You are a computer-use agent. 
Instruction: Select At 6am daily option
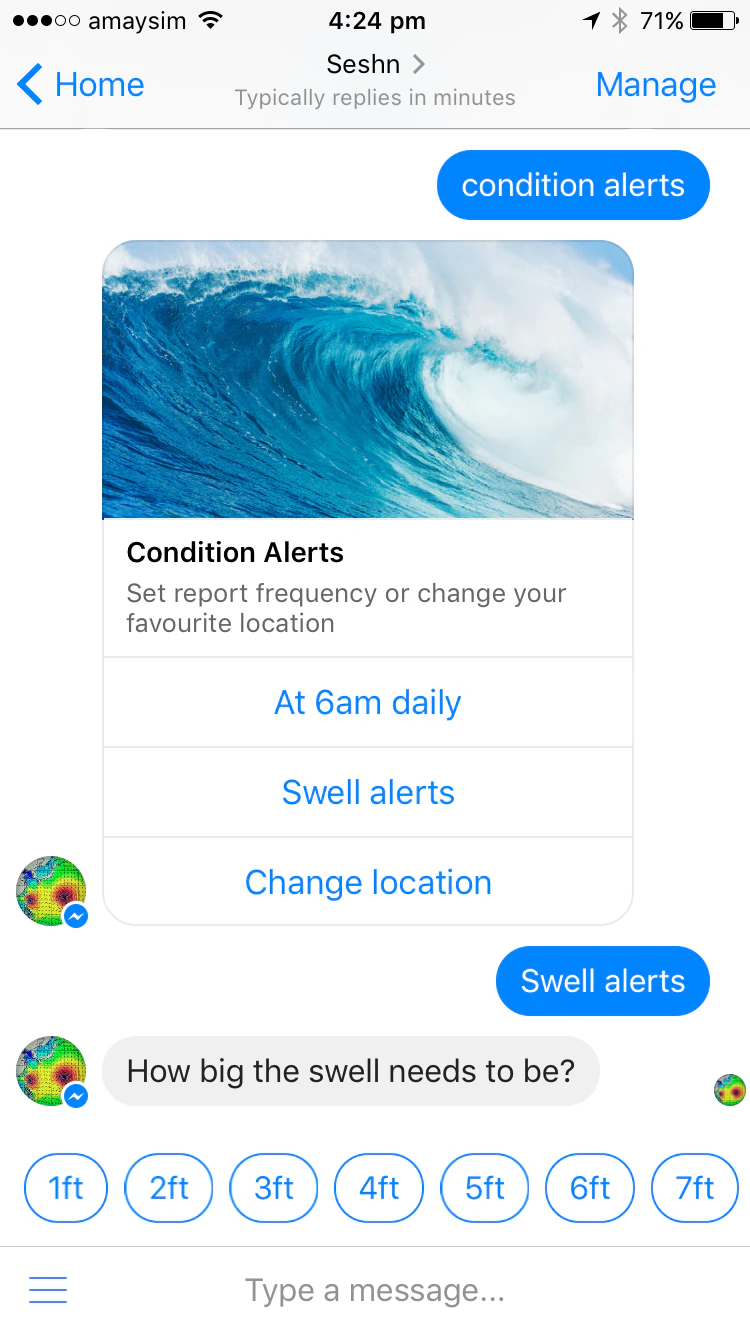pos(368,702)
